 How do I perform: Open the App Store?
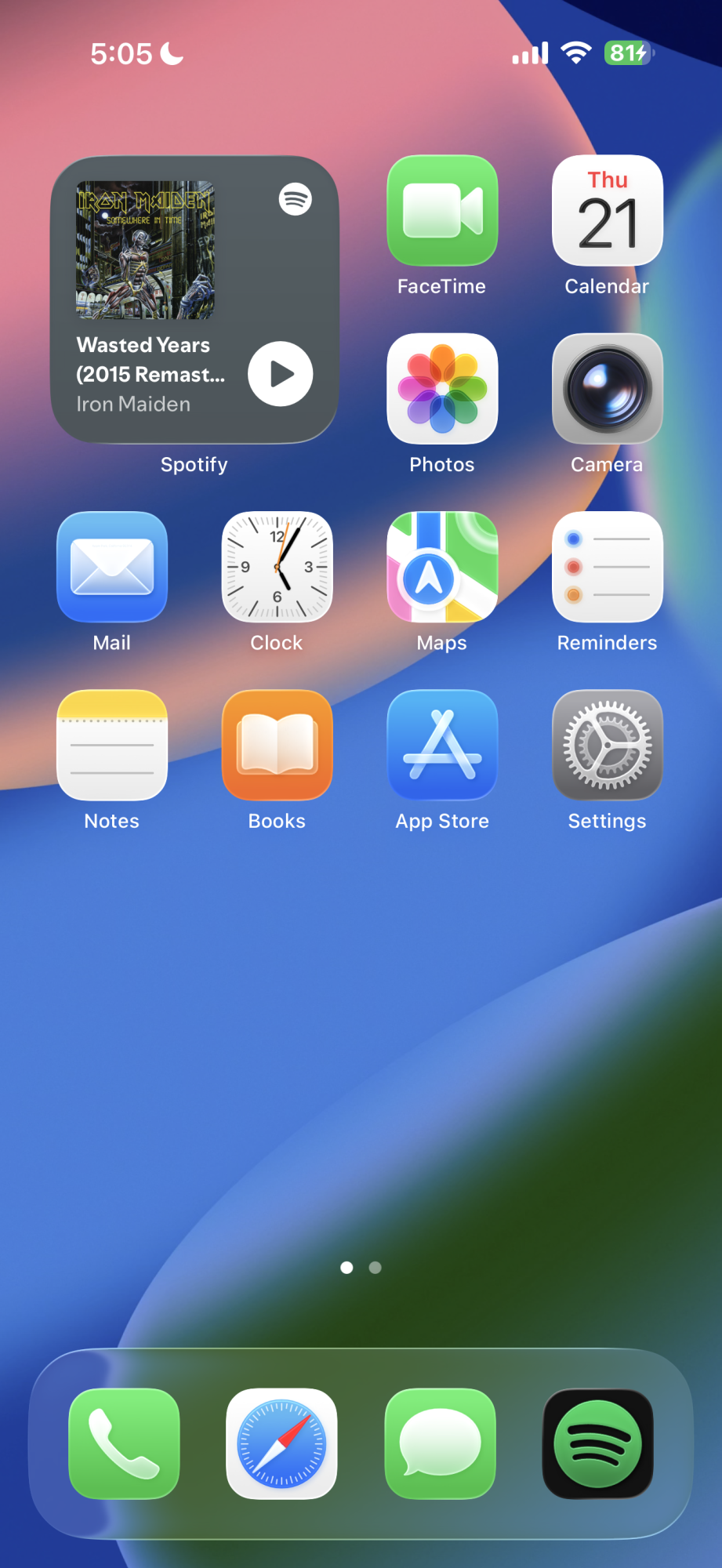pos(442,745)
